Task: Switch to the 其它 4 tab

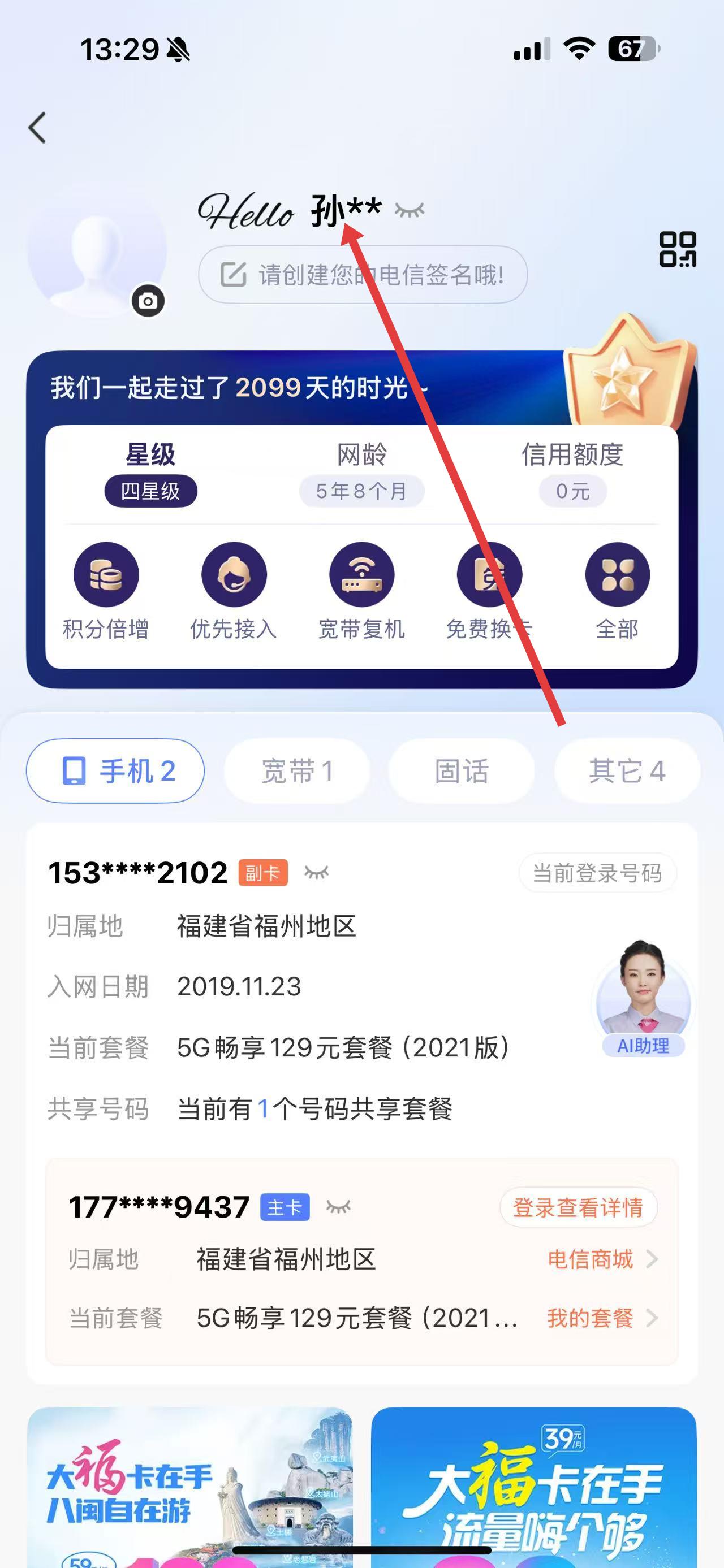Action: pyautogui.click(x=627, y=771)
